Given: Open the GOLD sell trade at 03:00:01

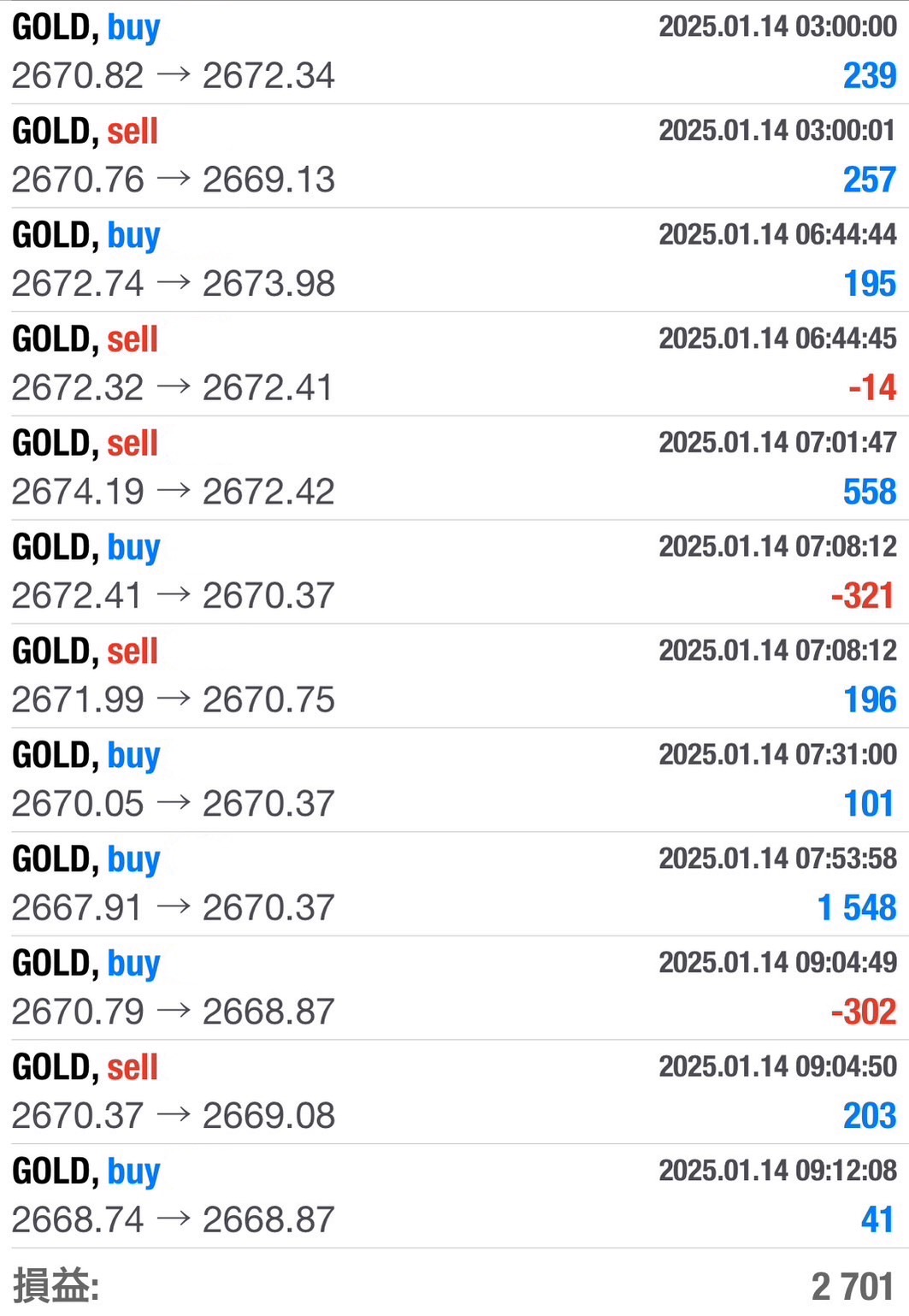Looking at the screenshot, I should 454,156.
